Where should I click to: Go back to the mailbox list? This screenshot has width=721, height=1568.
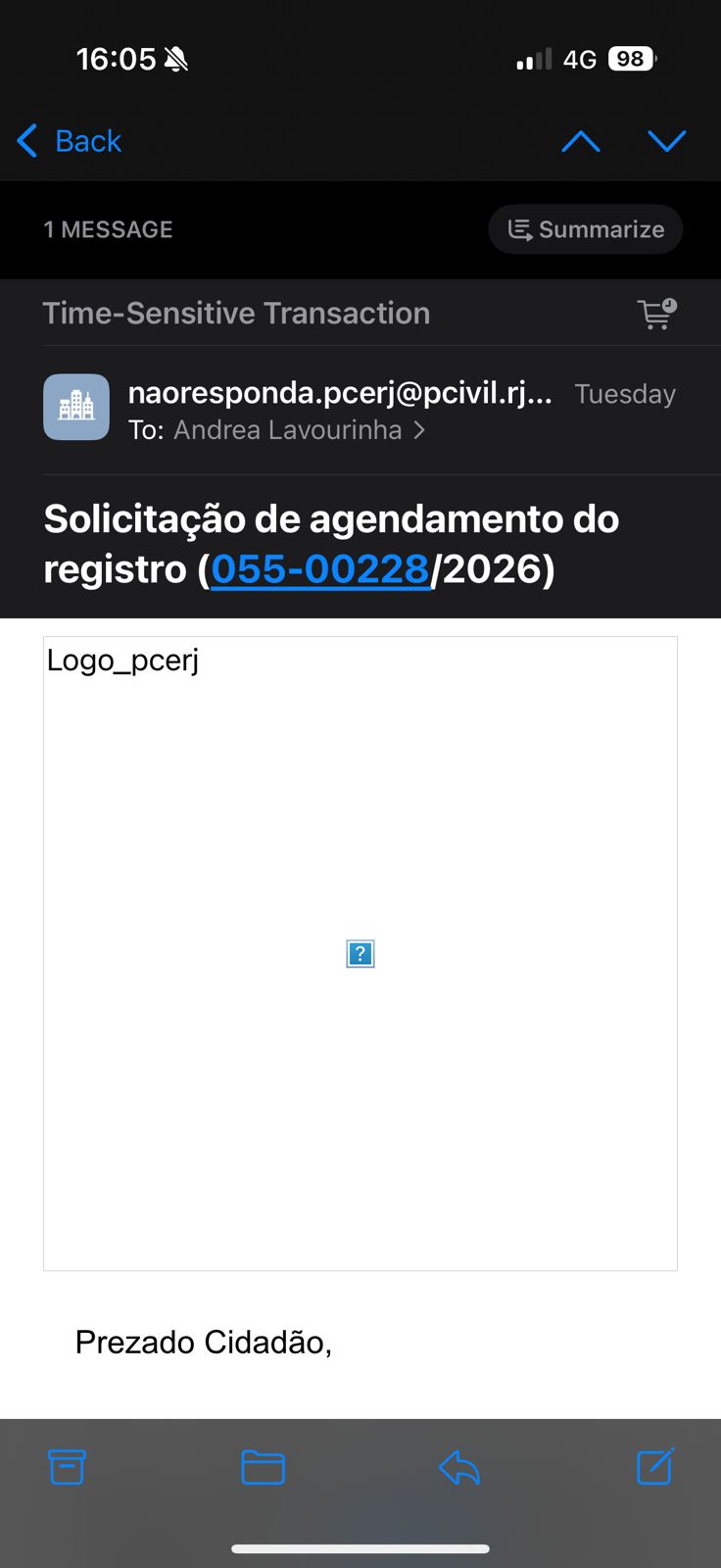(70, 141)
